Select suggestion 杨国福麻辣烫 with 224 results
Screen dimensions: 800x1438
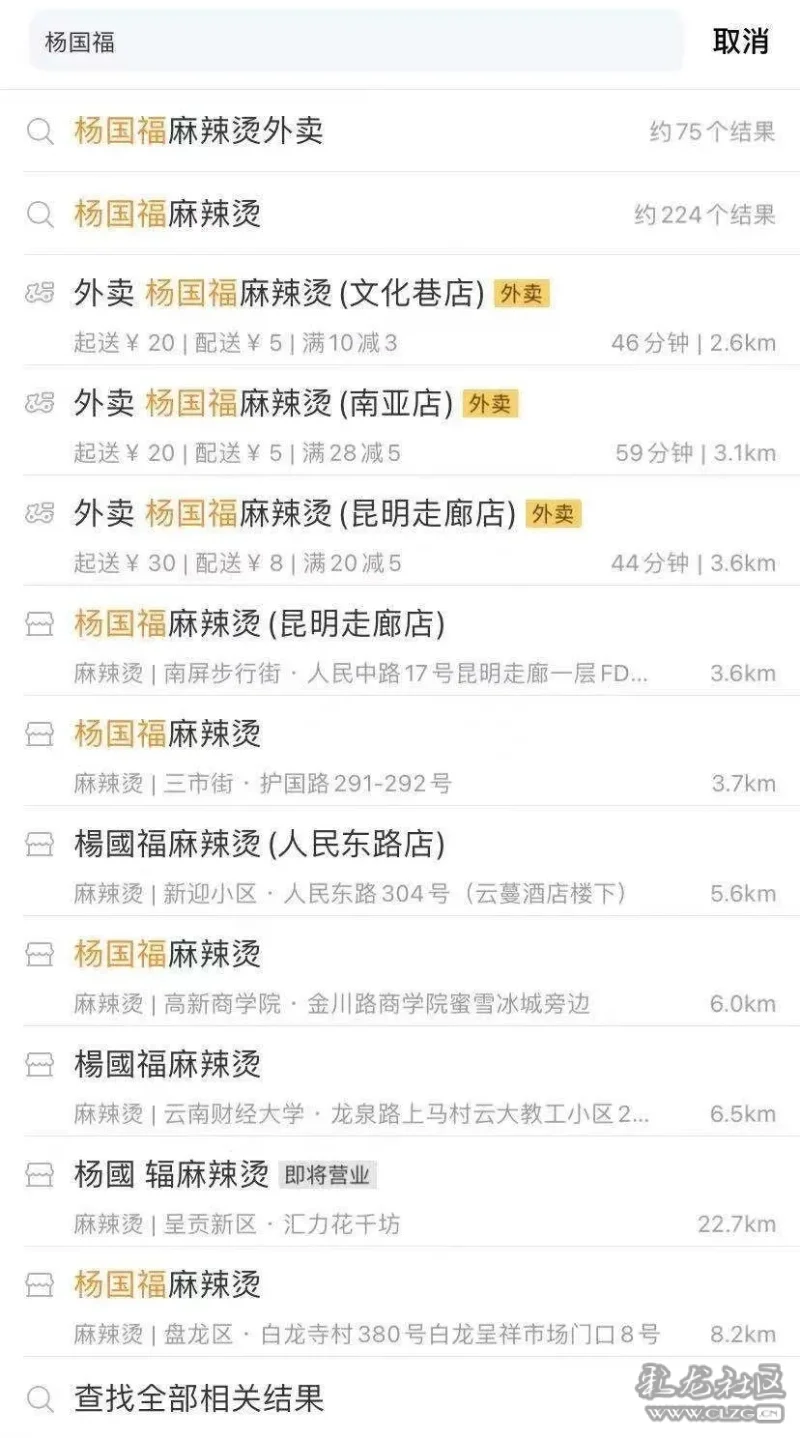(x=400, y=213)
